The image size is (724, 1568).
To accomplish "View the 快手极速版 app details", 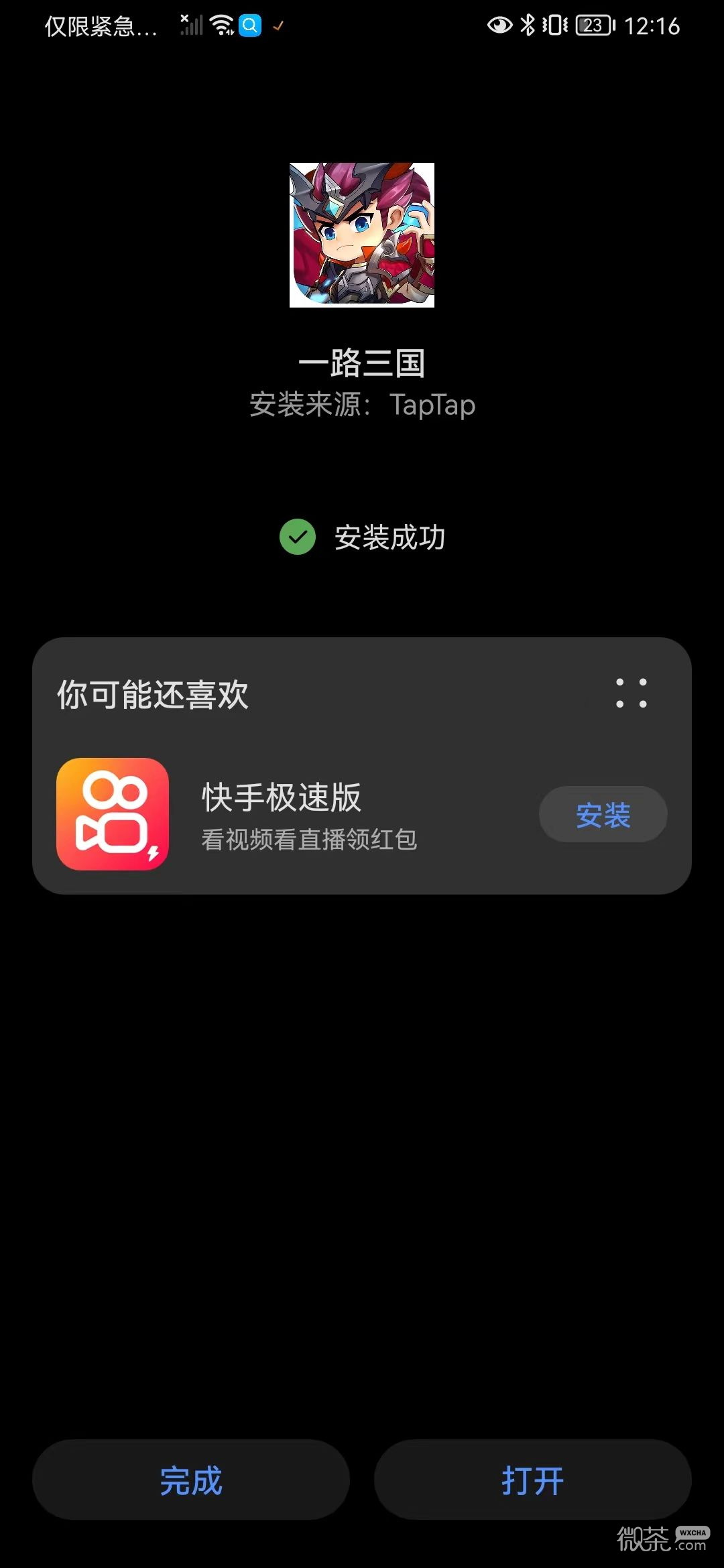I will (x=282, y=813).
